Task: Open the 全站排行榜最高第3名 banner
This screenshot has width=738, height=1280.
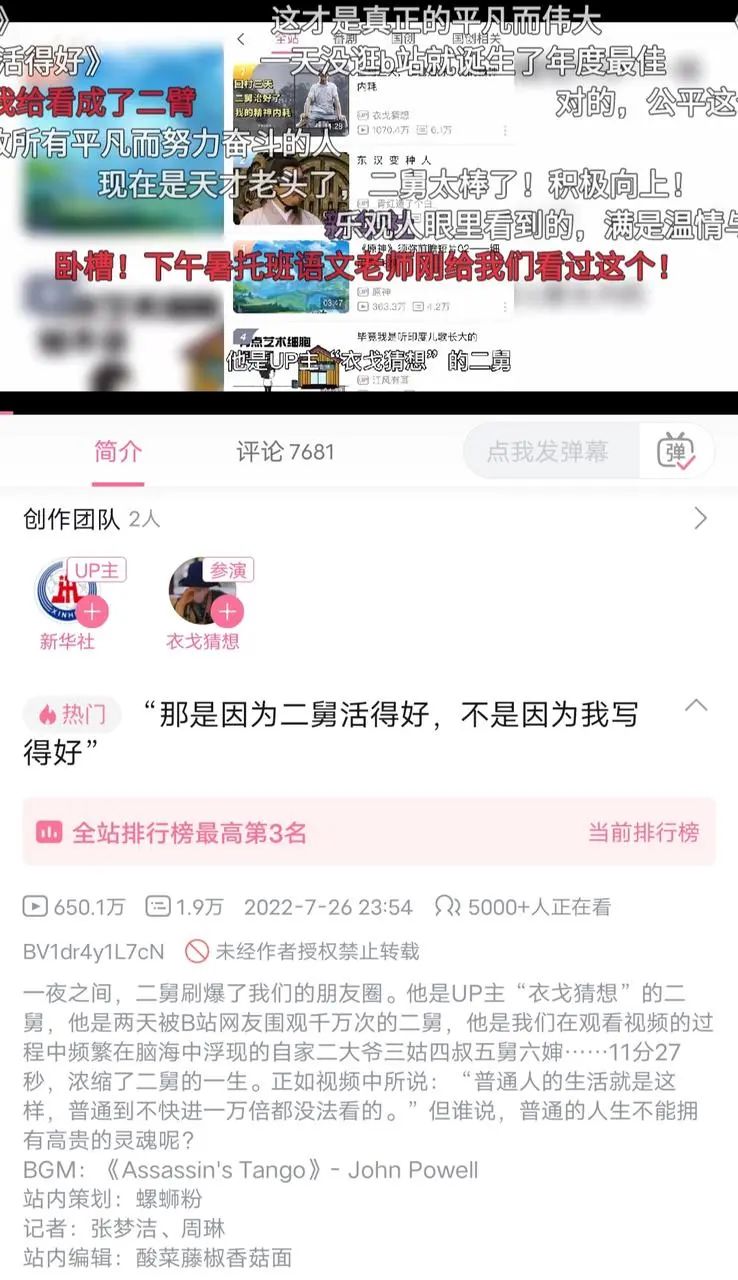Action: 190,832
